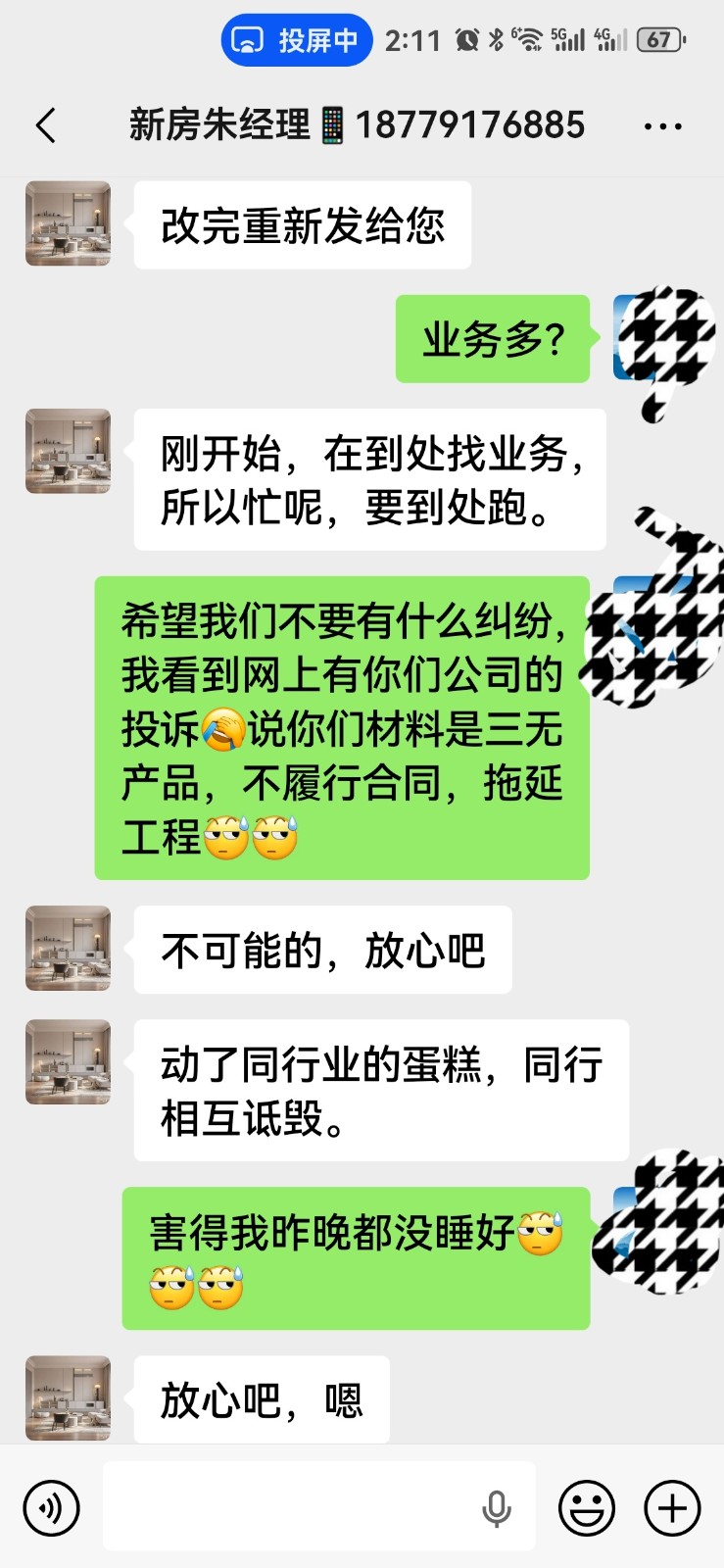This screenshot has height=1568, width=724.
Task: Go back to the chat list
Action: coord(46,125)
